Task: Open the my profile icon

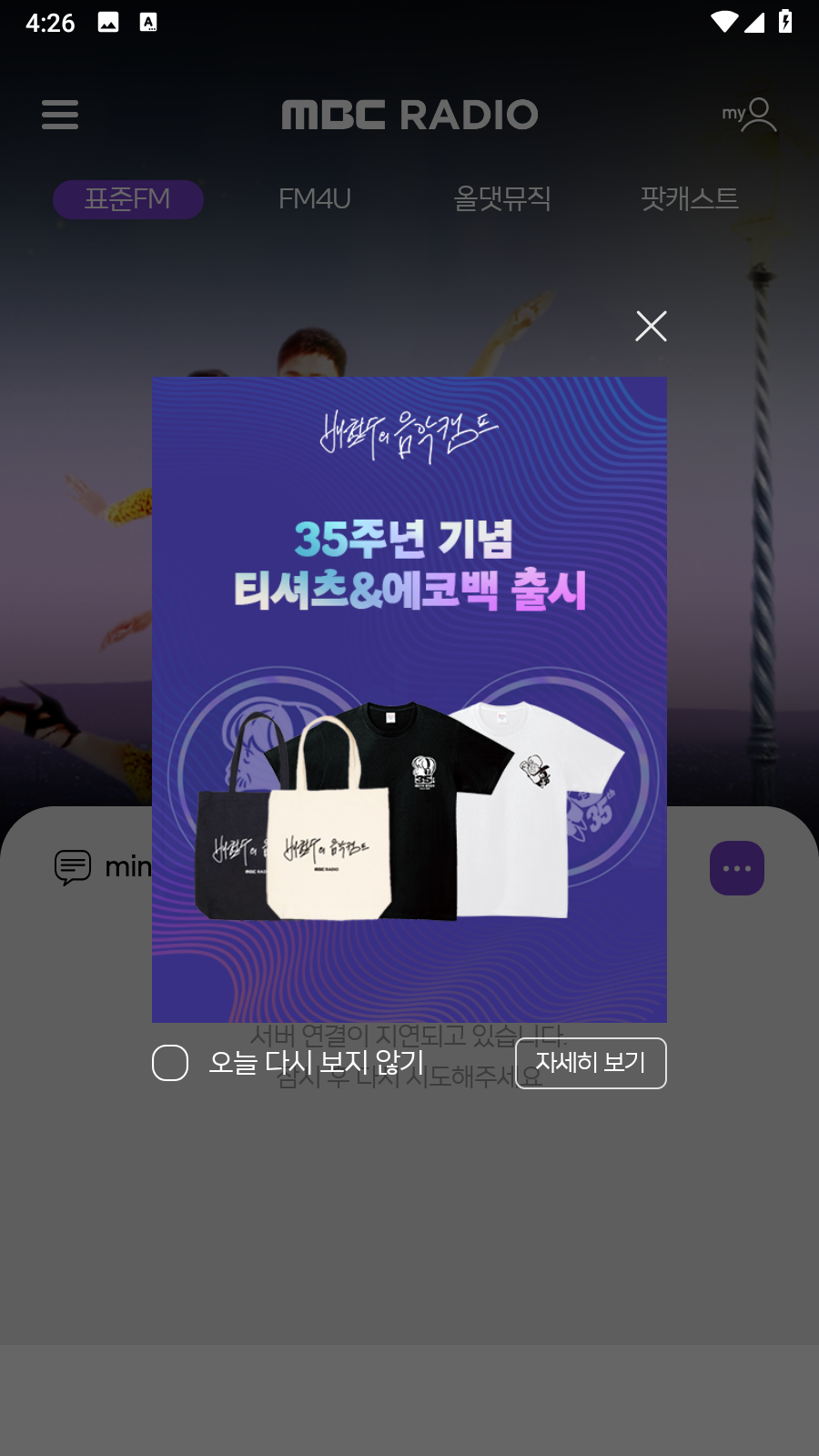Action: 749,115
